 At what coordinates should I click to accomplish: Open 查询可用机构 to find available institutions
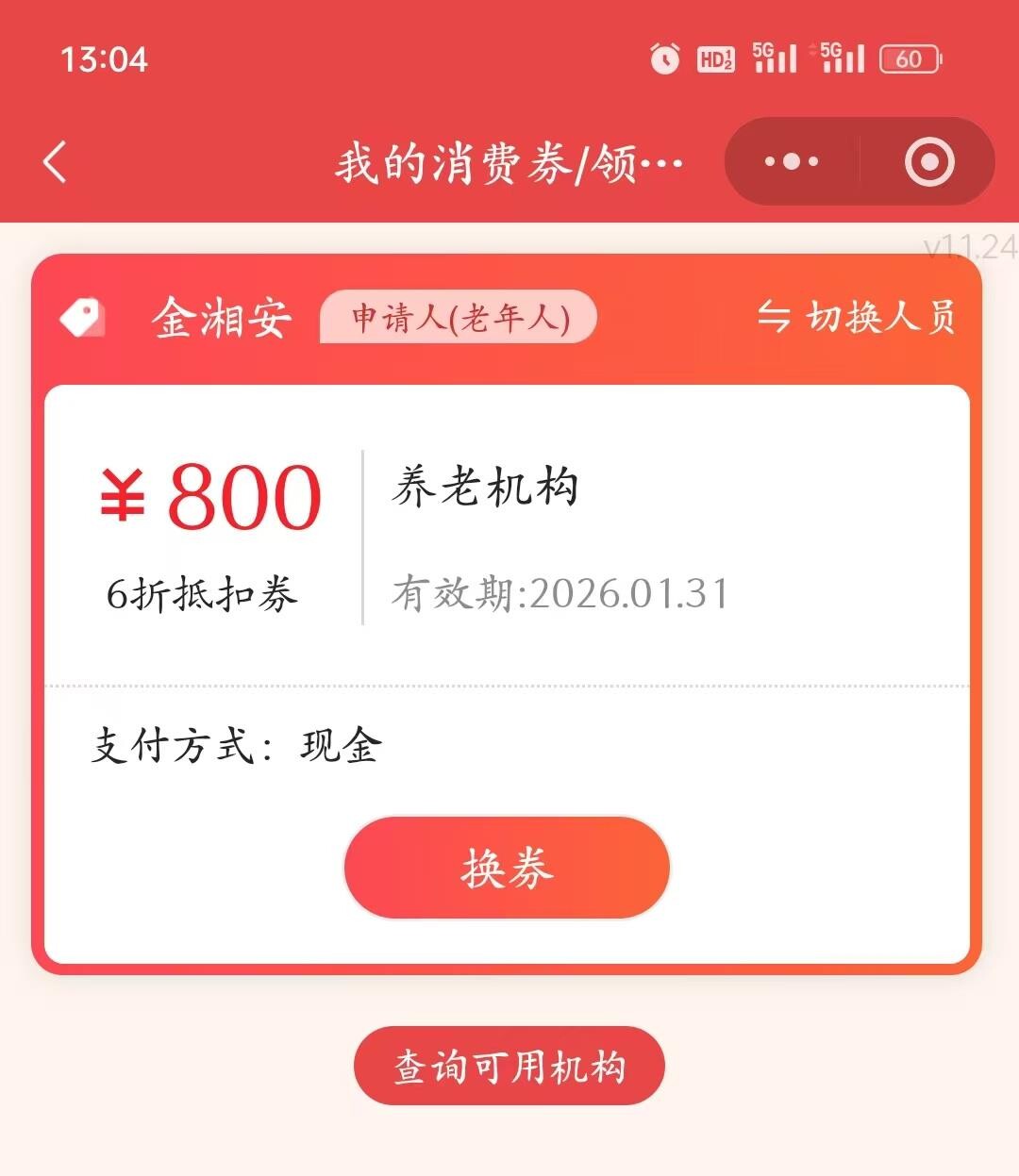[x=509, y=1067]
